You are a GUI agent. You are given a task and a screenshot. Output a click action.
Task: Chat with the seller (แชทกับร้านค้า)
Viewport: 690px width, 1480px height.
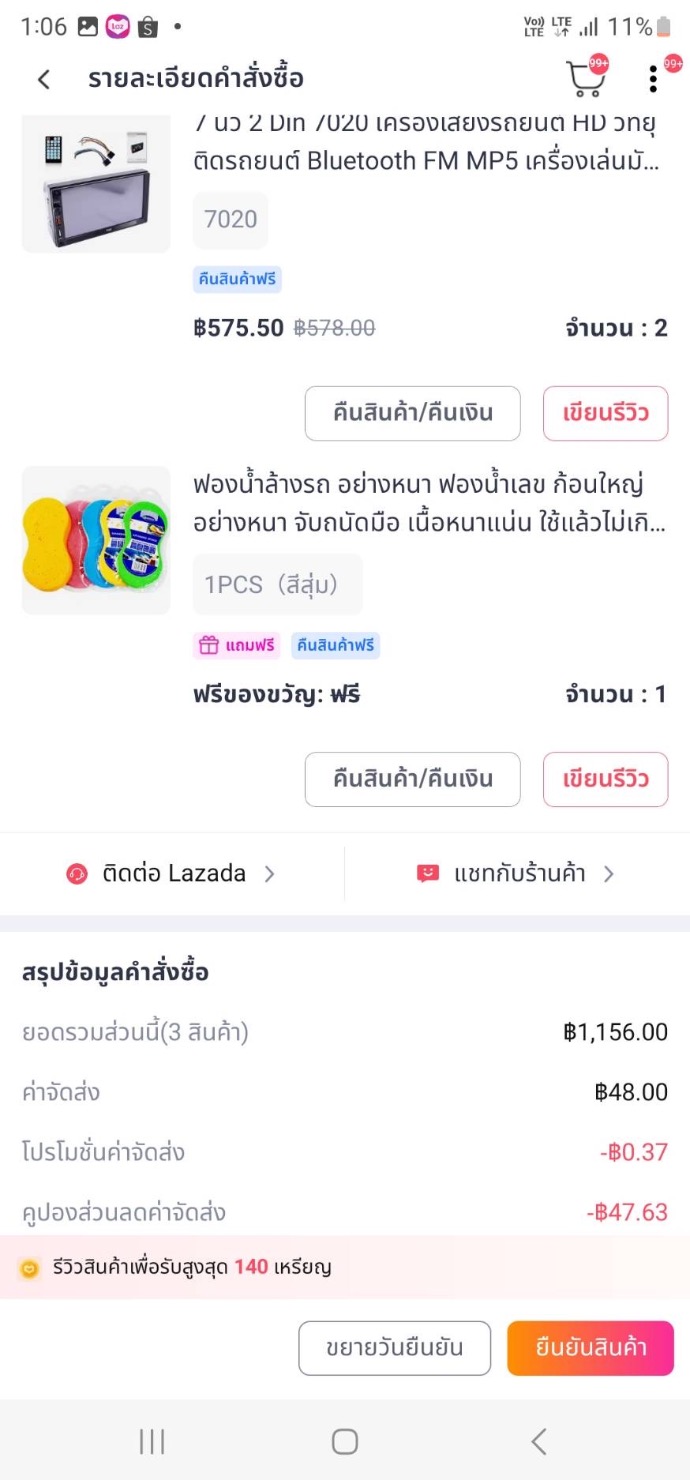[x=517, y=874]
